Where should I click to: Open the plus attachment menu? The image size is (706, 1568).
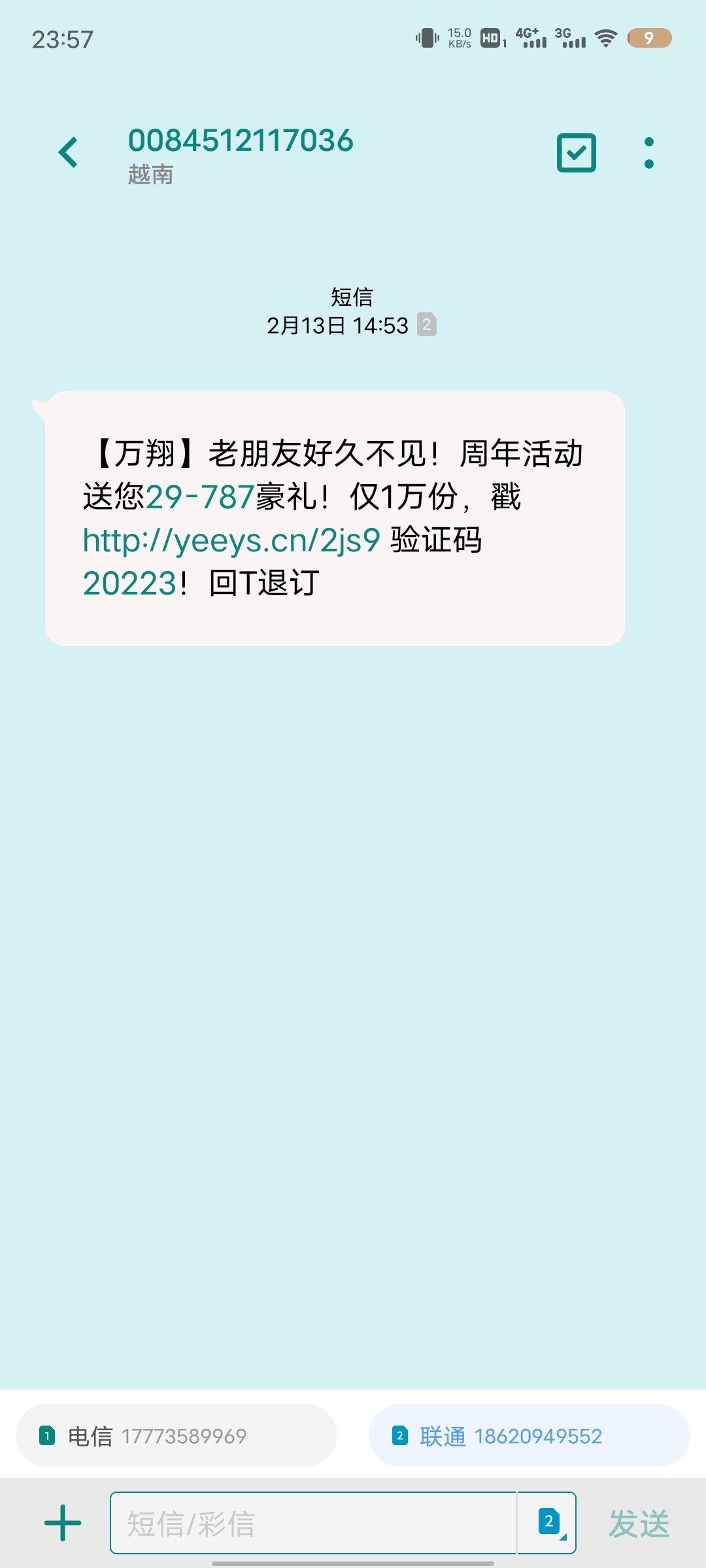click(63, 1523)
